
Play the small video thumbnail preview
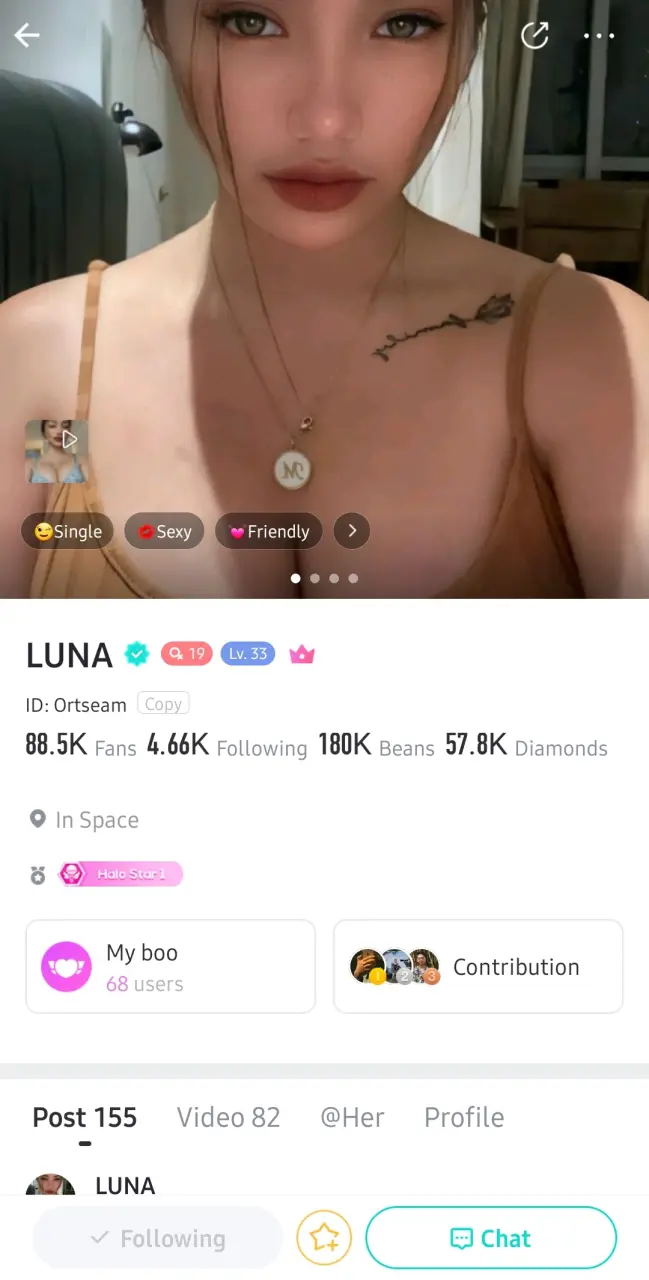[57, 452]
